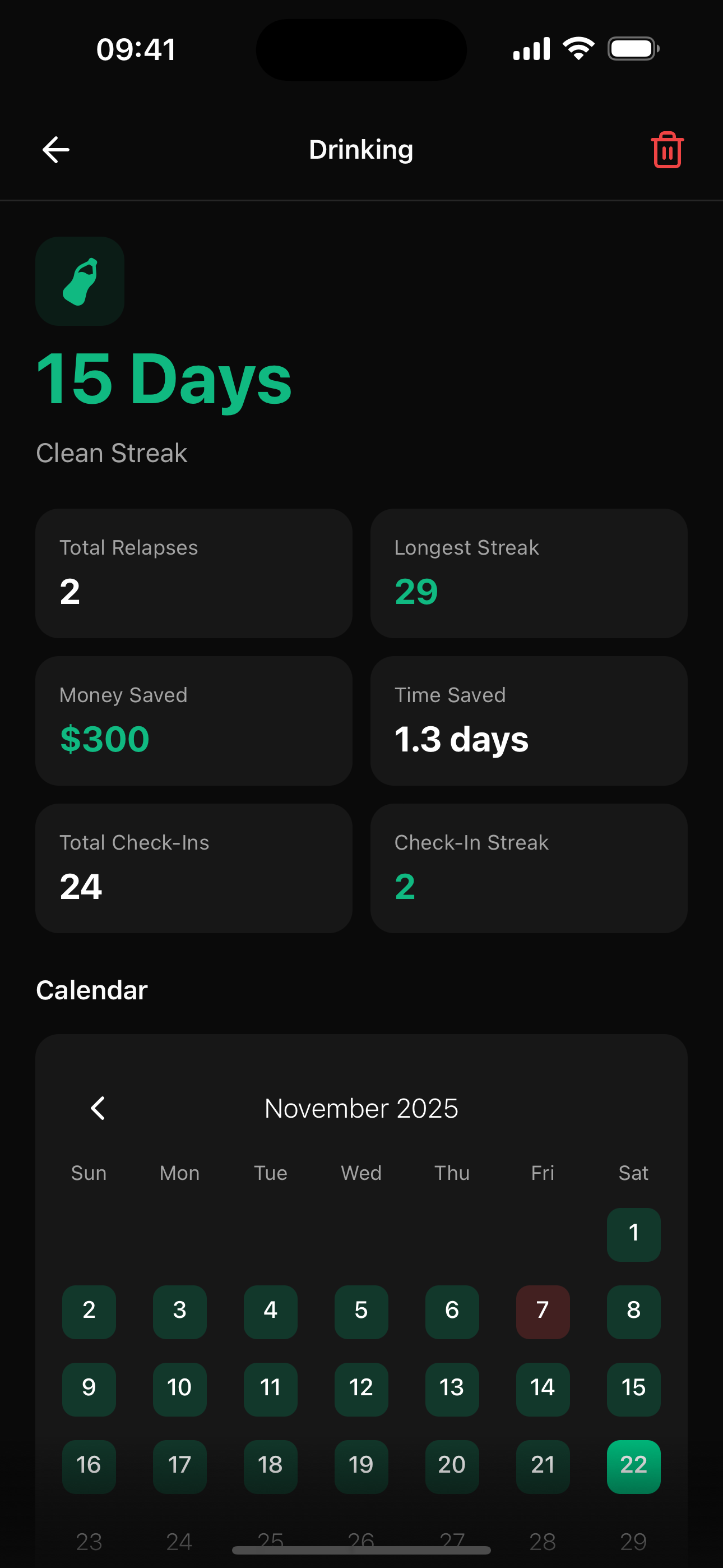Open November 1 calendar day
Viewport: 723px width, 1568px height.
pyautogui.click(x=633, y=1234)
